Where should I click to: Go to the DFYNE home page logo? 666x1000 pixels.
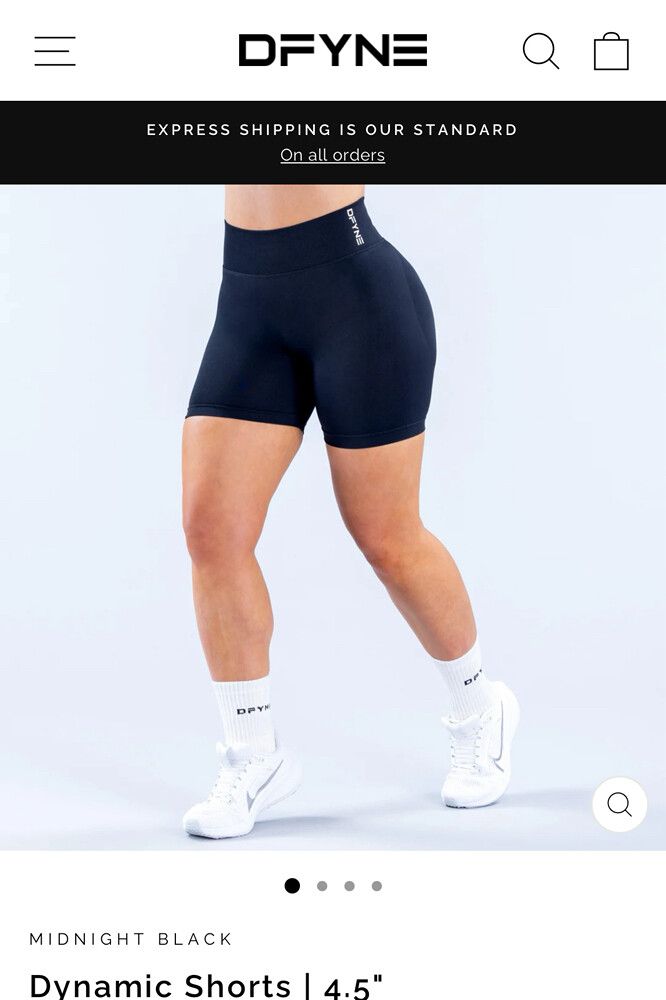click(333, 50)
